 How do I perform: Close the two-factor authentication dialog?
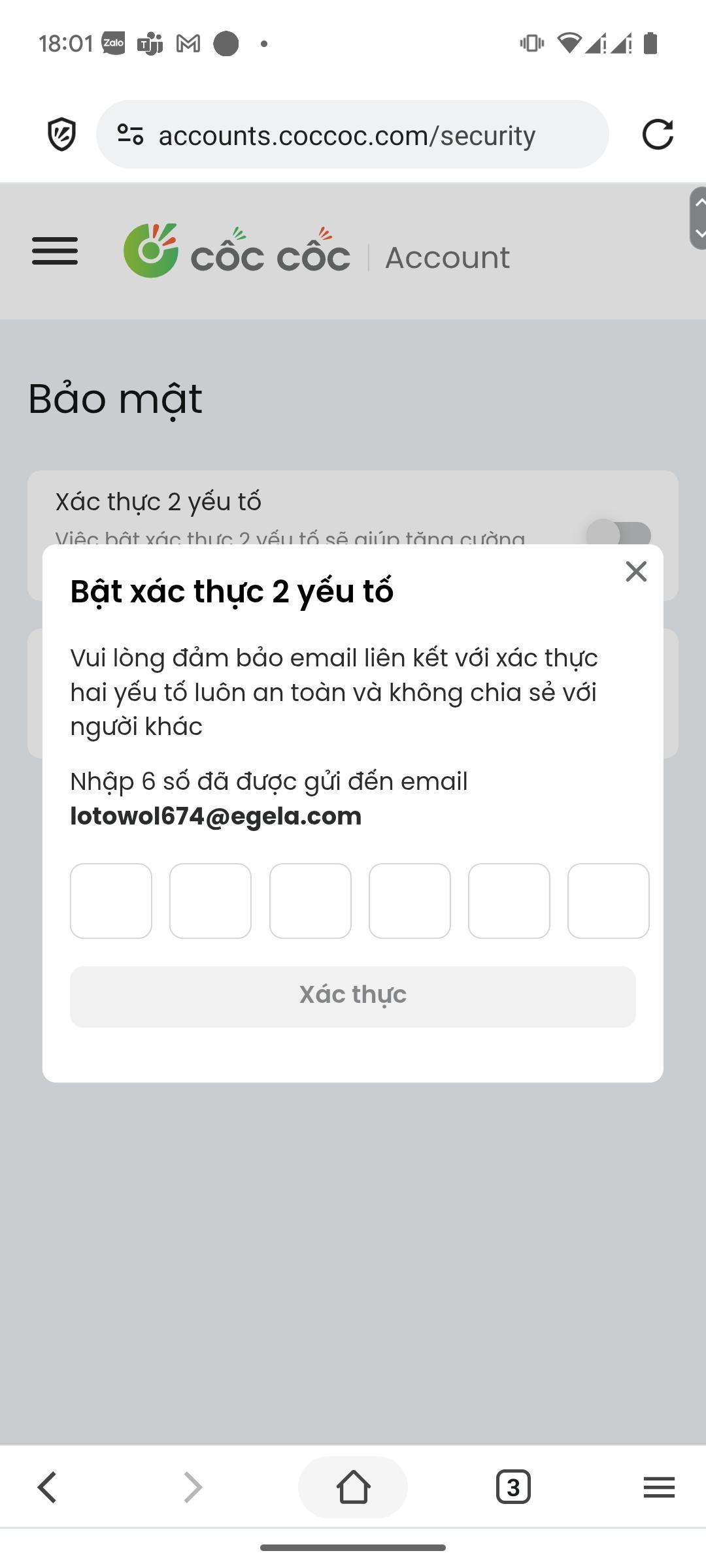635,572
